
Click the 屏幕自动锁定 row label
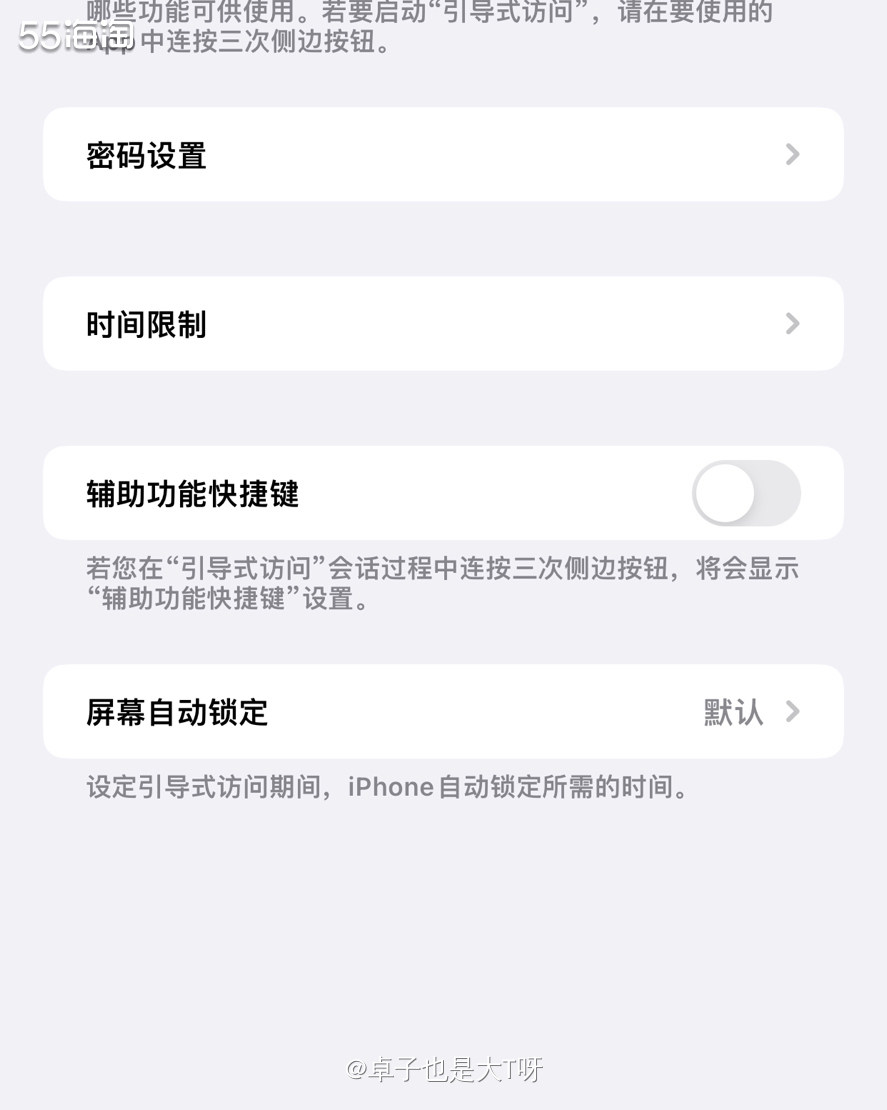pos(177,711)
